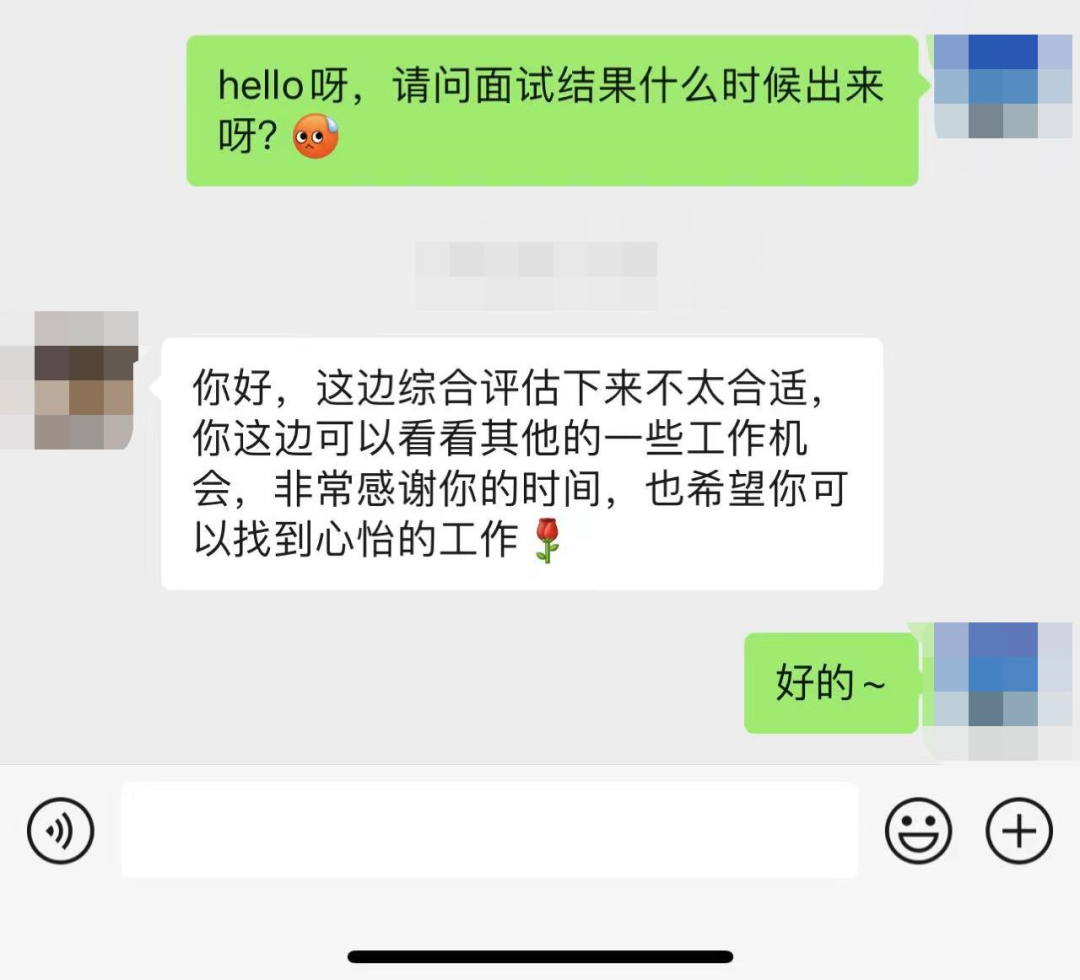
Task: Tap the message text input field
Action: point(490,830)
